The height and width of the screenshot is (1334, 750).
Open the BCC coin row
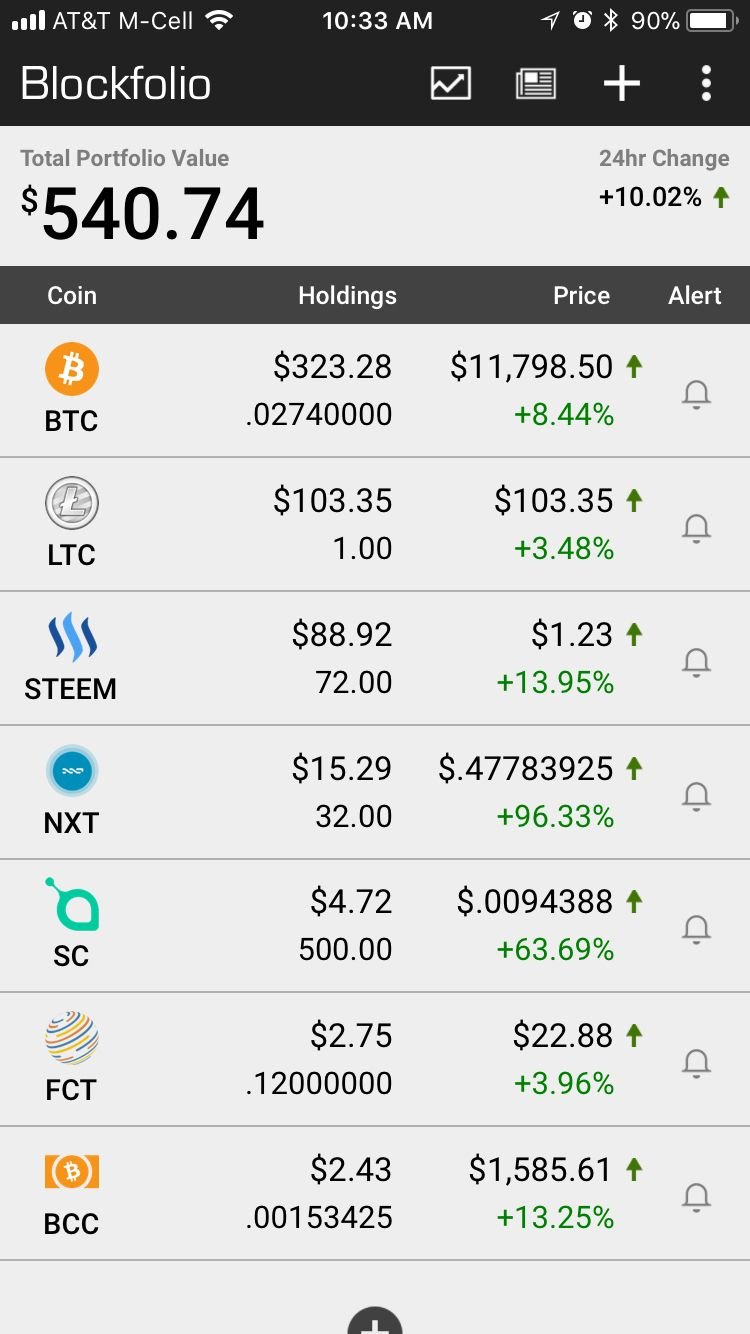[x=375, y=1194]
